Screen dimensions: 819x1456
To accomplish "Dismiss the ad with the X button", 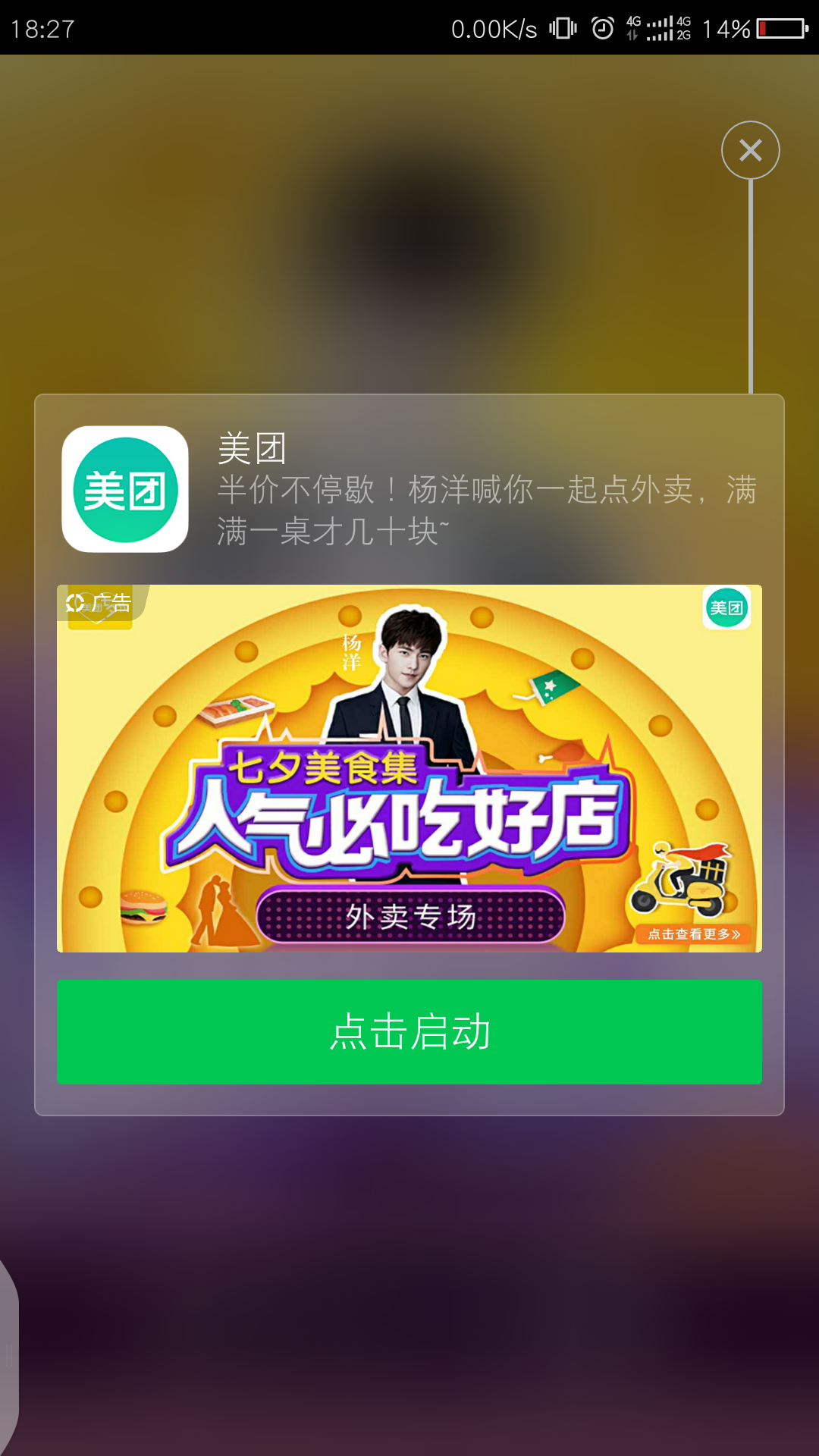I will tap(750, 150).
